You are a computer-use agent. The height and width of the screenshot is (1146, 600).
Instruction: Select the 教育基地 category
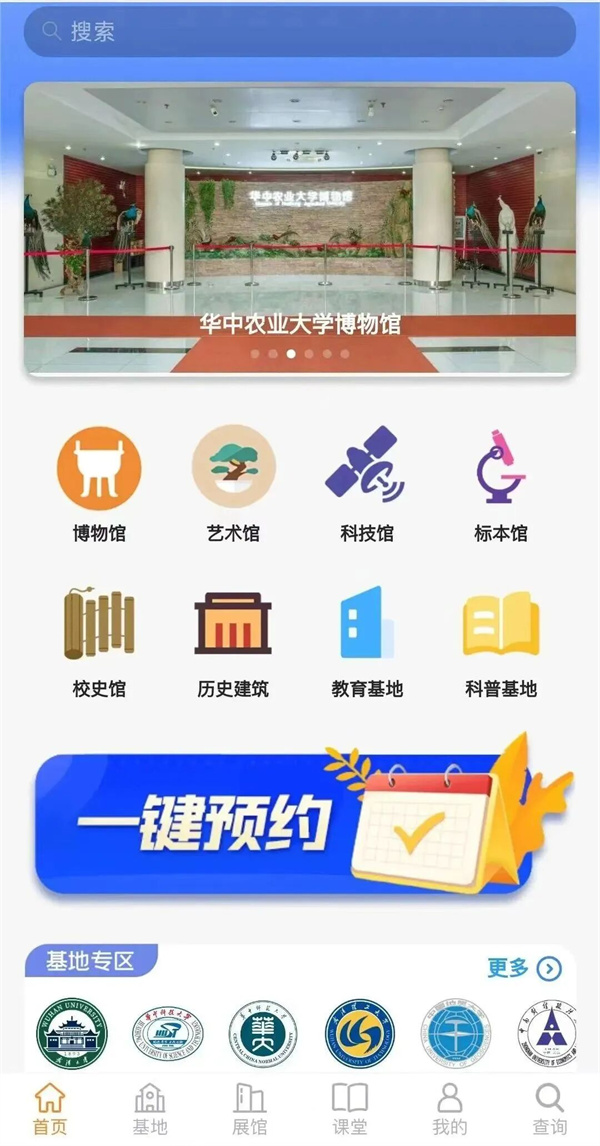pyautogui.click(x=366, y=640)
